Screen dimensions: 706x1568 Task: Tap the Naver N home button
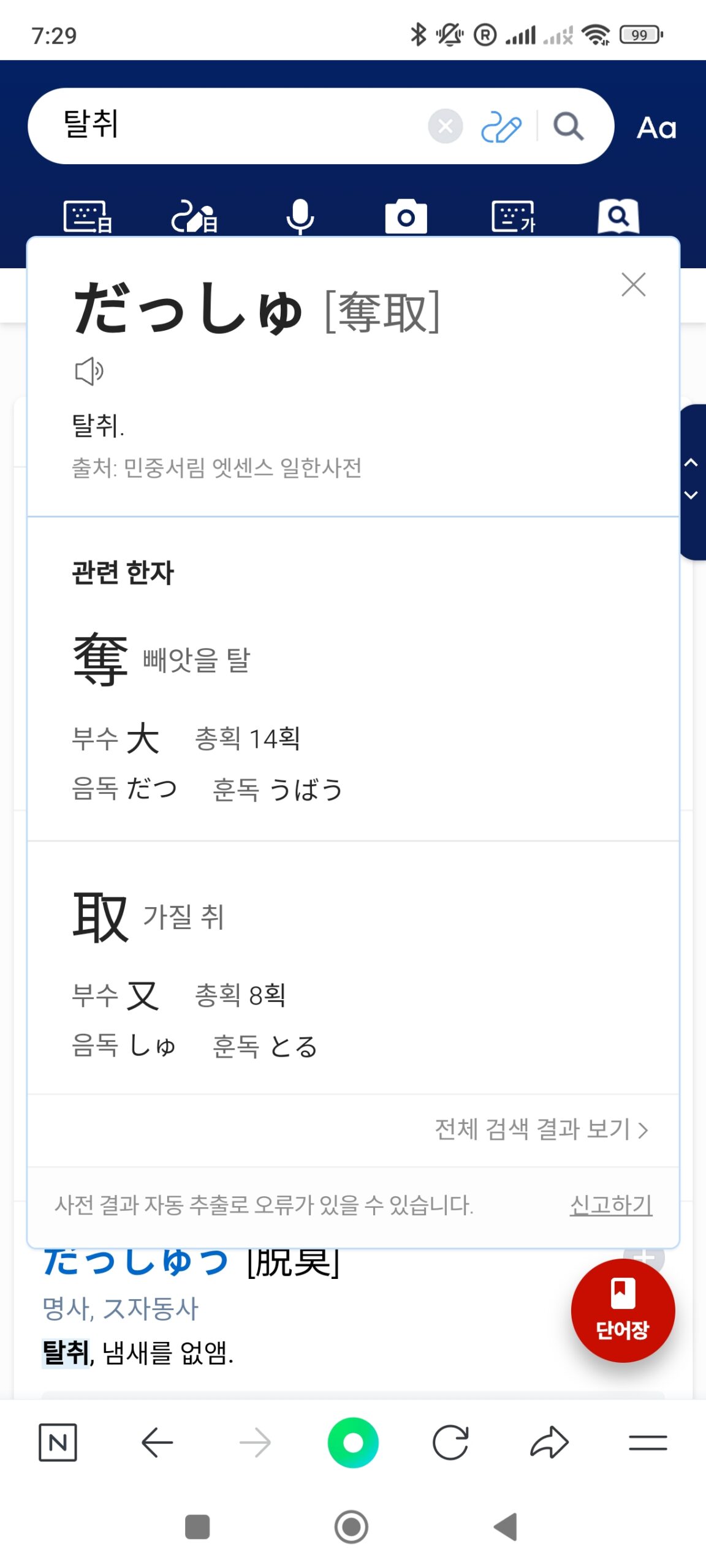click(58, 1442)
